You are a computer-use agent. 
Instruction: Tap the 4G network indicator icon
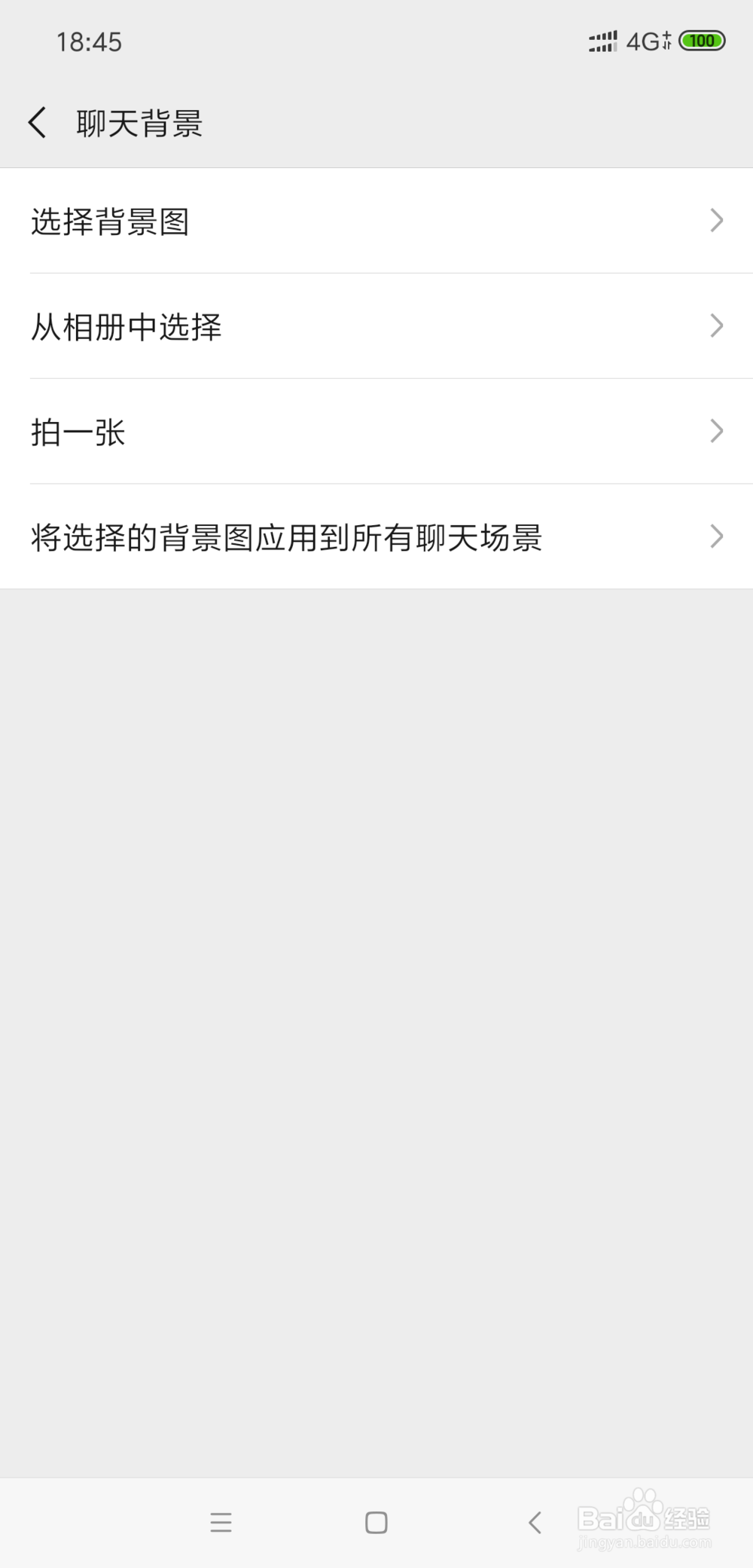pos(645,41)
